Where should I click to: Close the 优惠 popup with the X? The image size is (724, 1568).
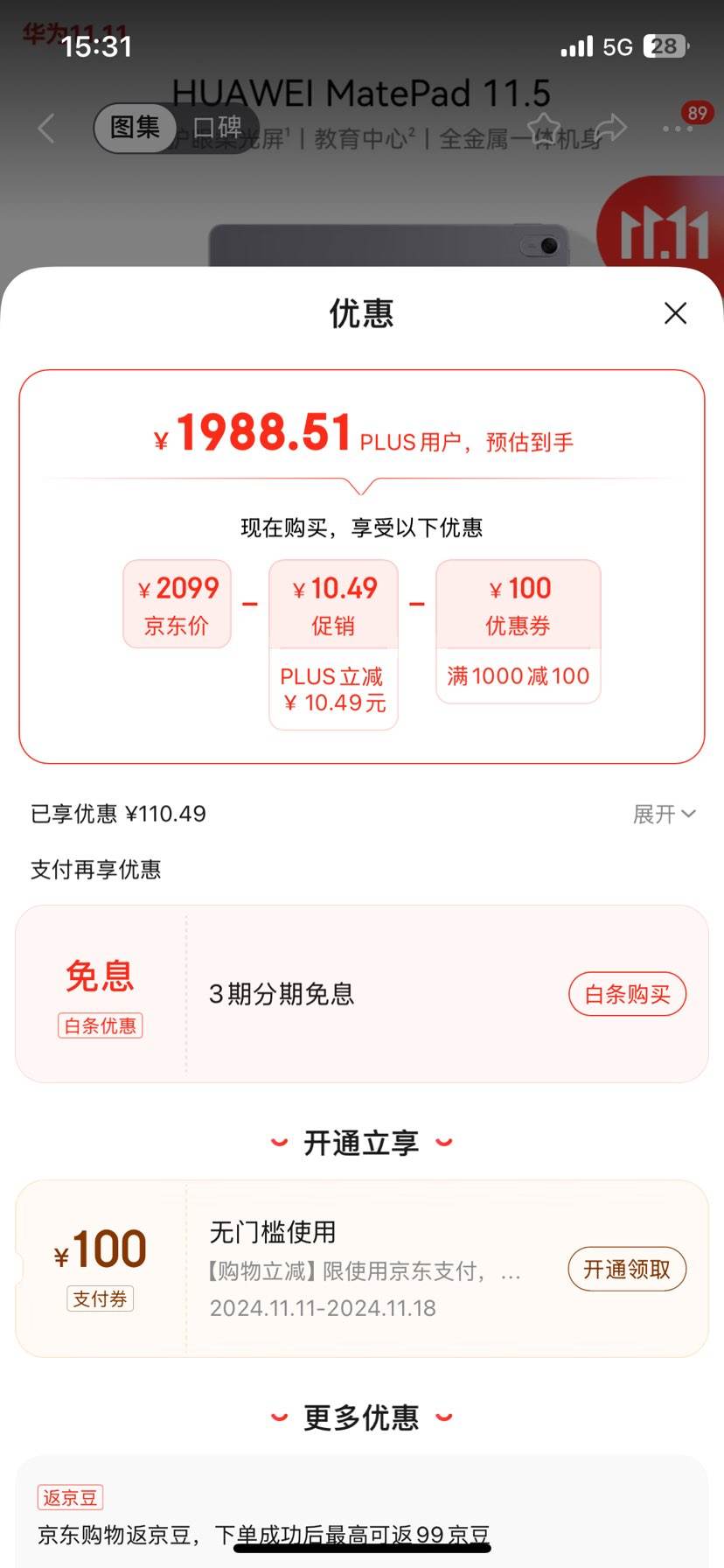click(674, 313)
